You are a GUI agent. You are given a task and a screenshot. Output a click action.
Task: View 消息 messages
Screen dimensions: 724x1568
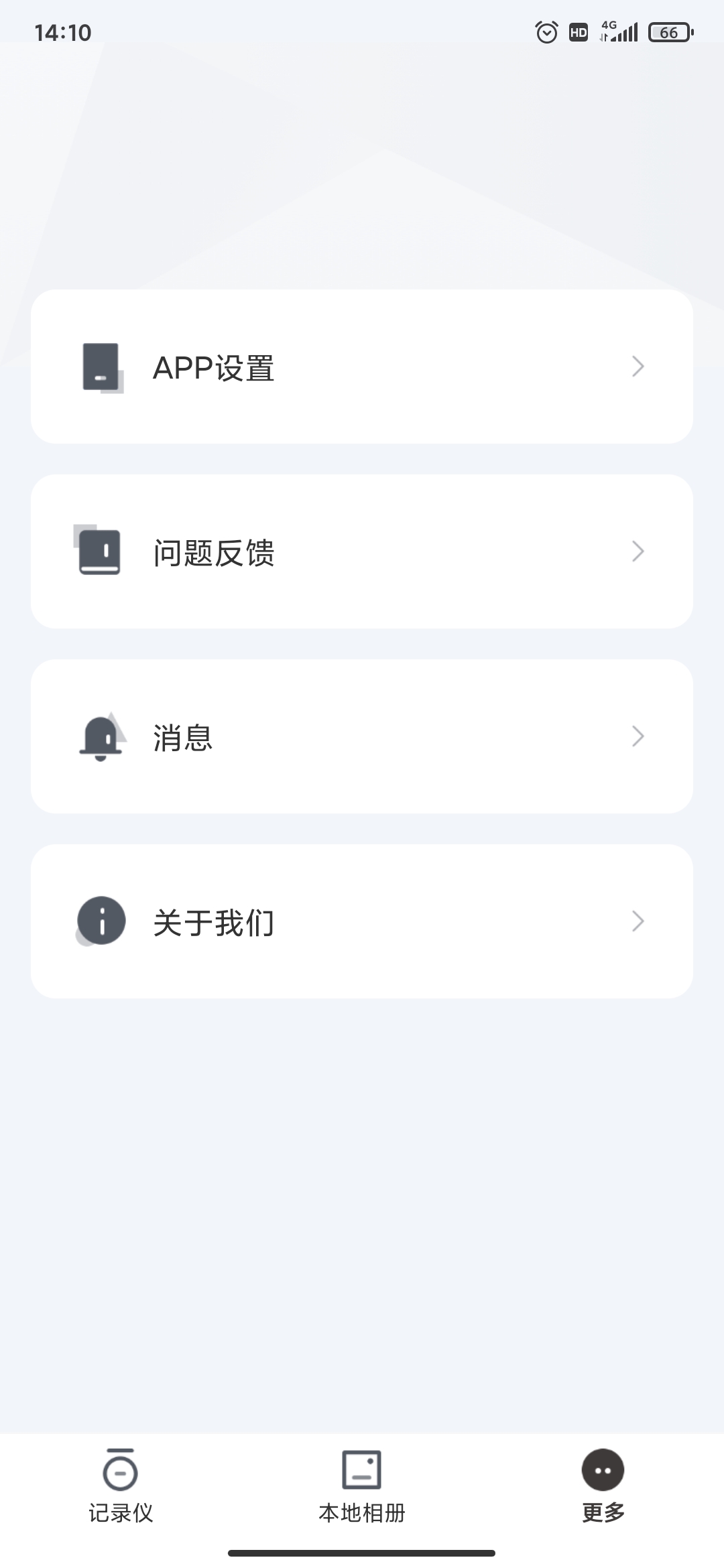[362, 736]
